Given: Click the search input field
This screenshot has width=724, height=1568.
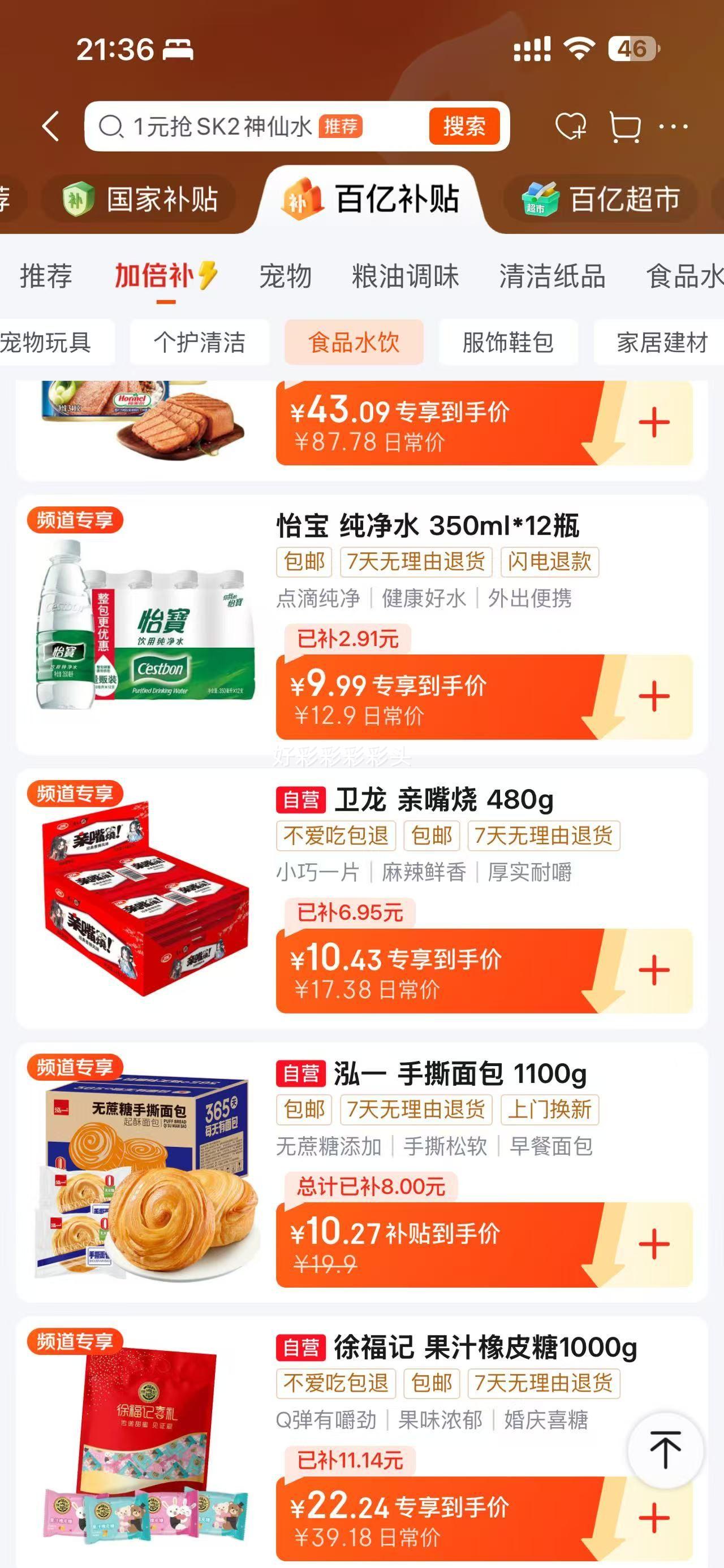Looking at the screenshot, I should (x=244, y=127).
